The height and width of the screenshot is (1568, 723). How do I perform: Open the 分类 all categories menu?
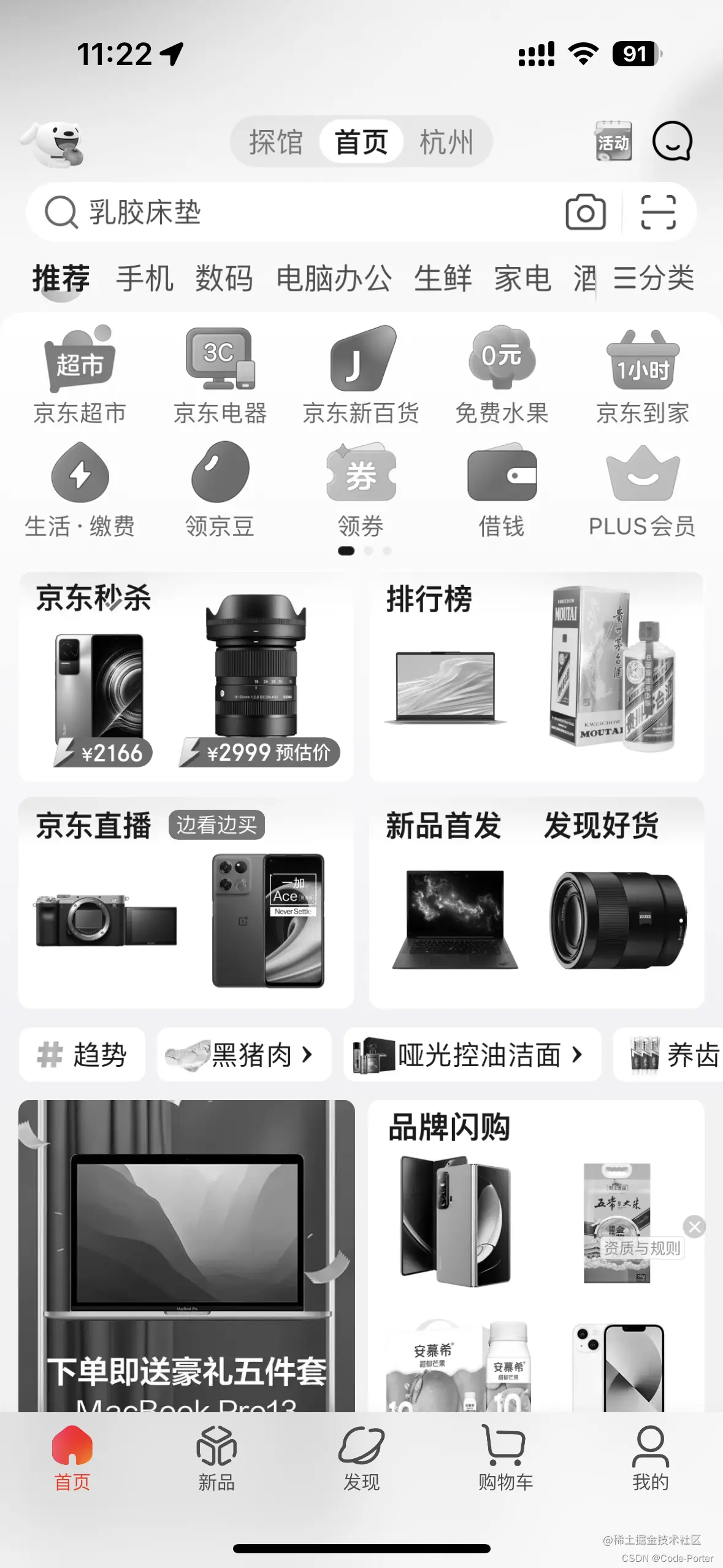(654, 279)
